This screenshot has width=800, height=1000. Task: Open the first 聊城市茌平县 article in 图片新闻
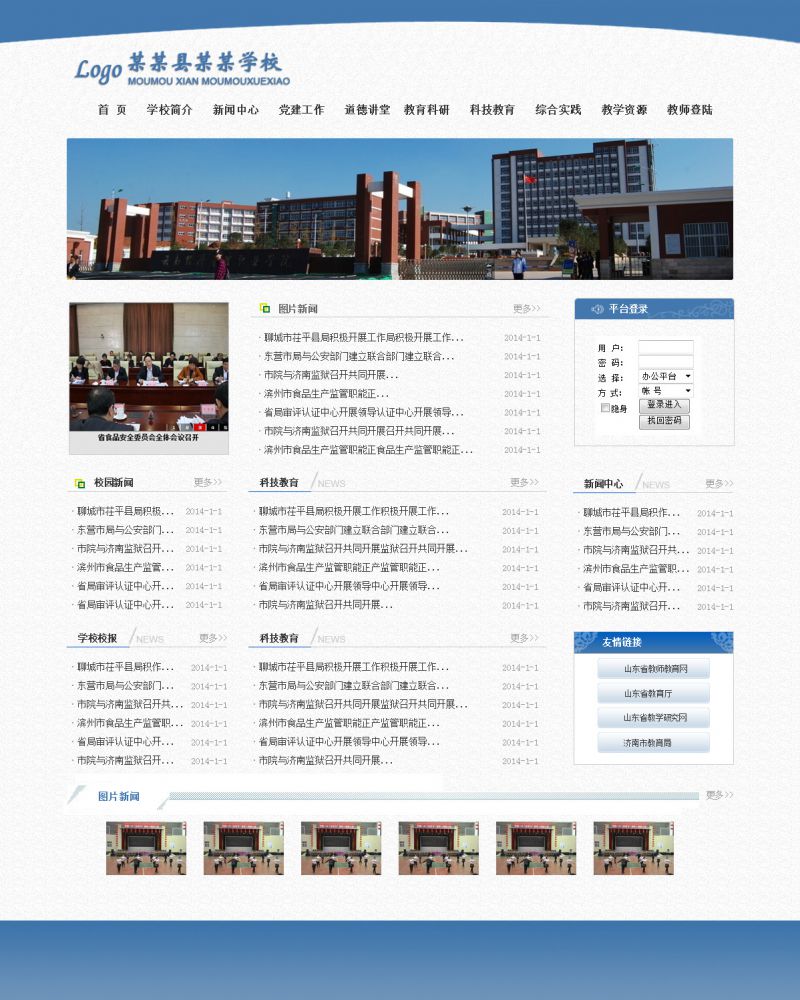pyautogui.click(x=363, y=338)
